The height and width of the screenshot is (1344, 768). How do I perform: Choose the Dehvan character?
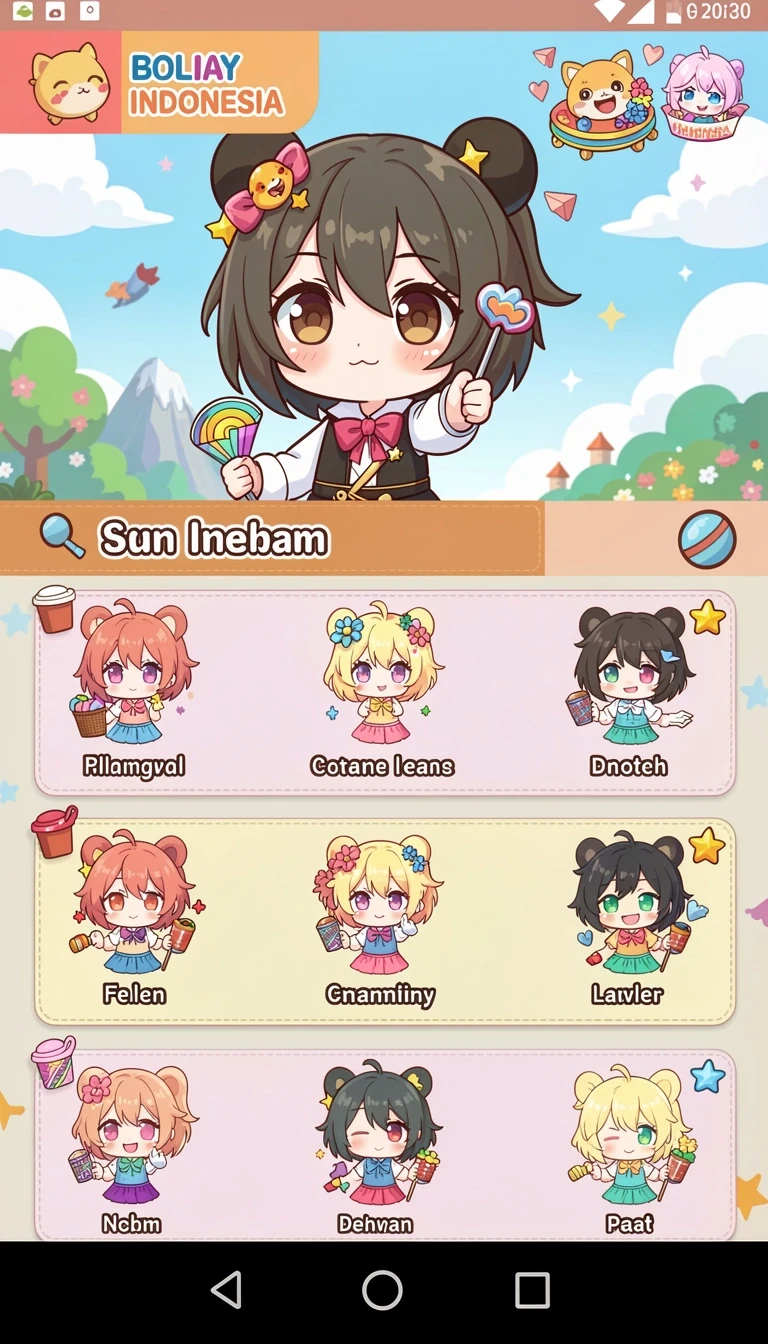[x=375, y=1148]
